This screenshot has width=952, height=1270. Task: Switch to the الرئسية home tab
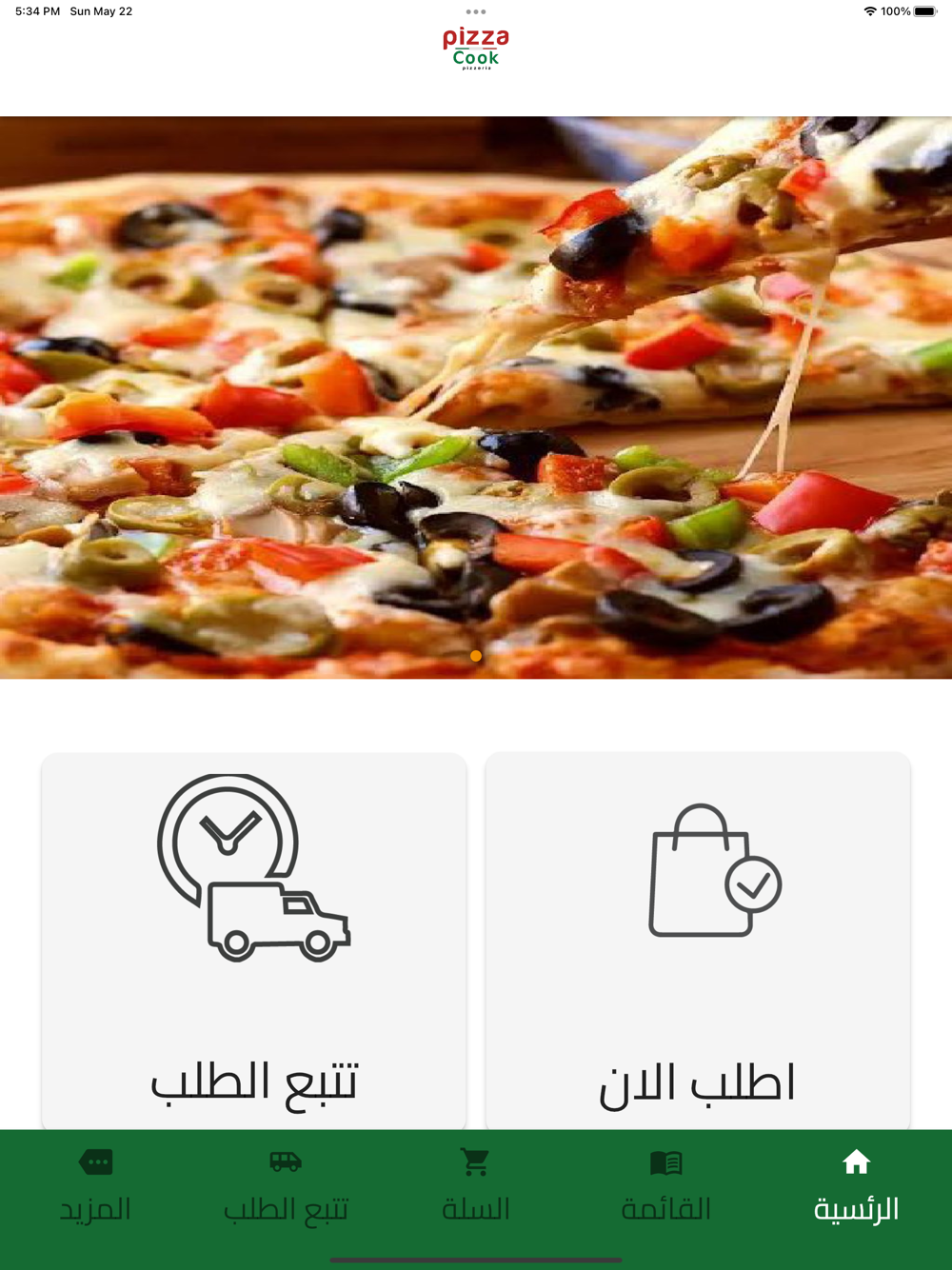click(856, 1186)
